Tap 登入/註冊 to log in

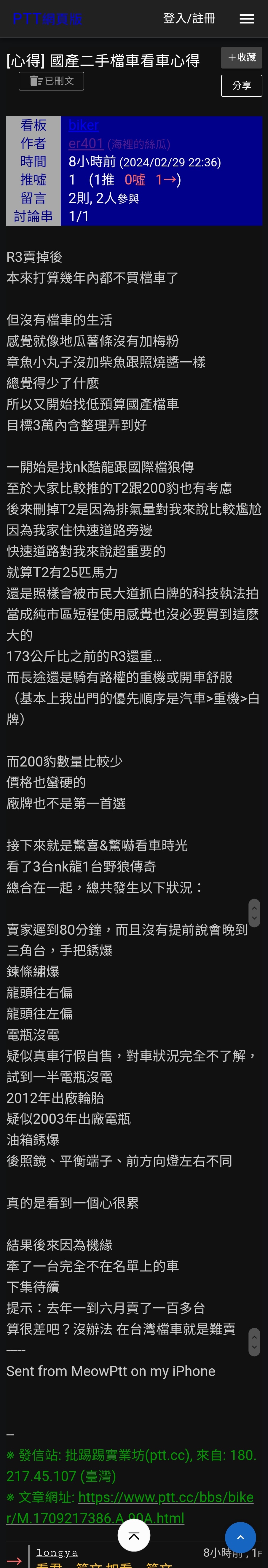point(189,18)
